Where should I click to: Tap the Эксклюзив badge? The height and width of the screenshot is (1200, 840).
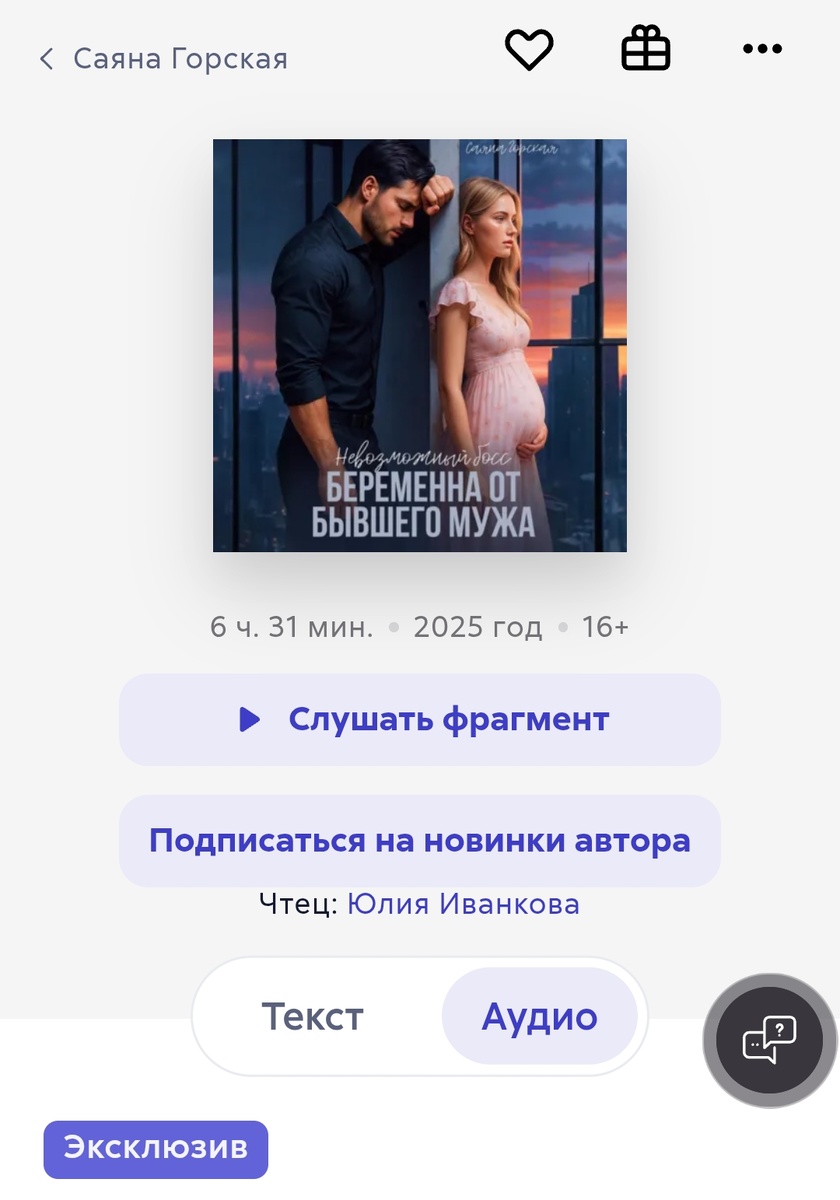[x=155, y=1150]
